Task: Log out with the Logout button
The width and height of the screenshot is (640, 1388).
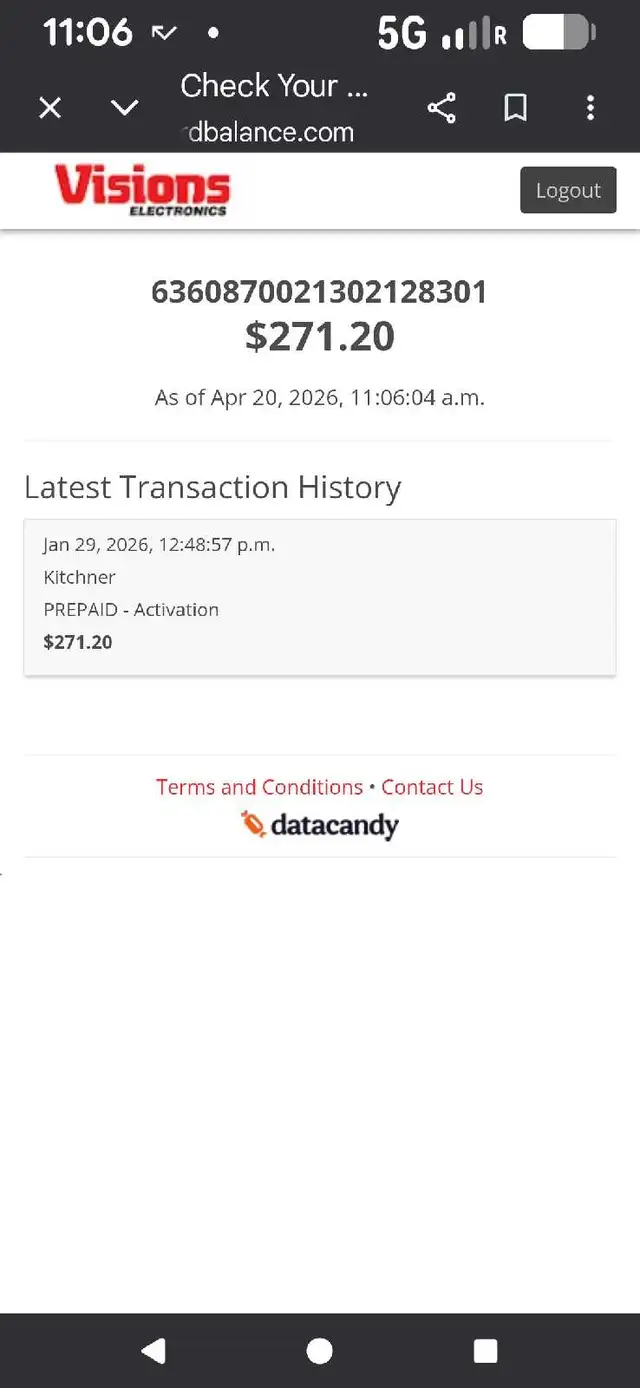Action: tap(568, 190)
